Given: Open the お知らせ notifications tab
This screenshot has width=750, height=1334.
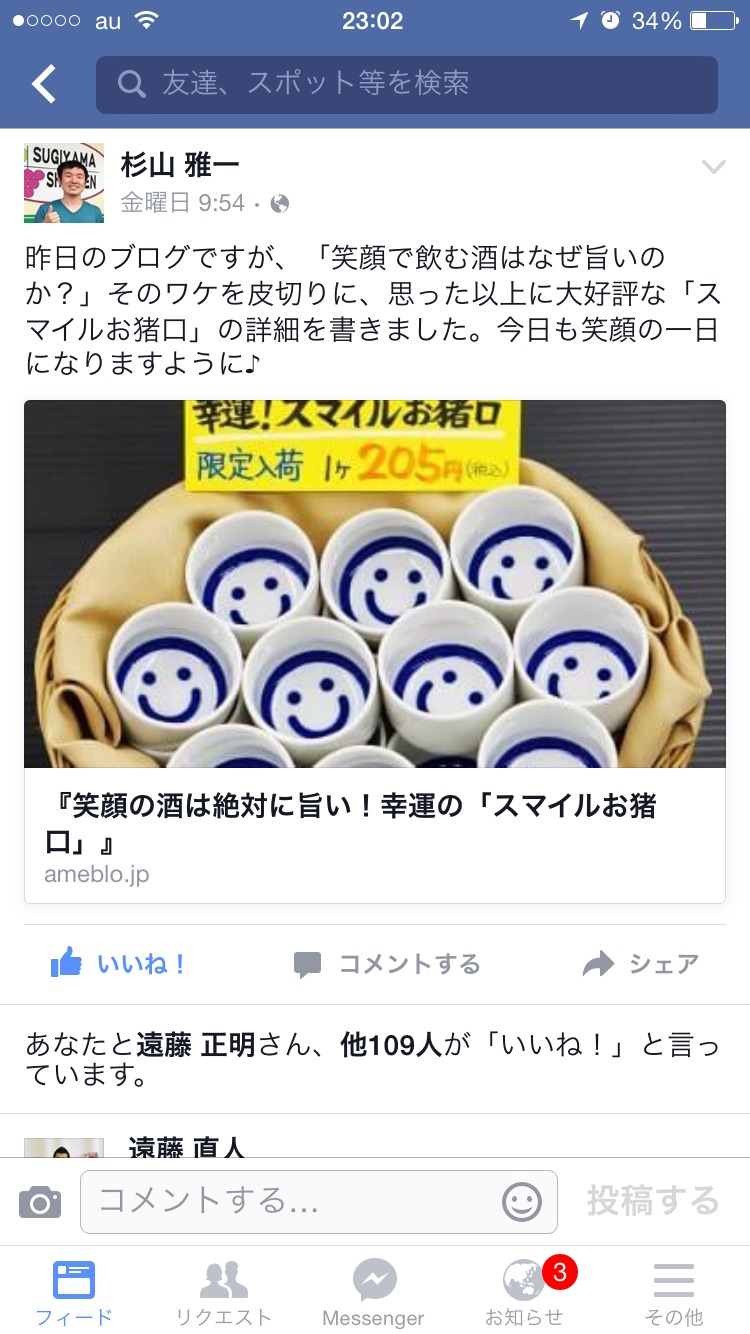Looking at the screenshot, I should click(524, 1287).
